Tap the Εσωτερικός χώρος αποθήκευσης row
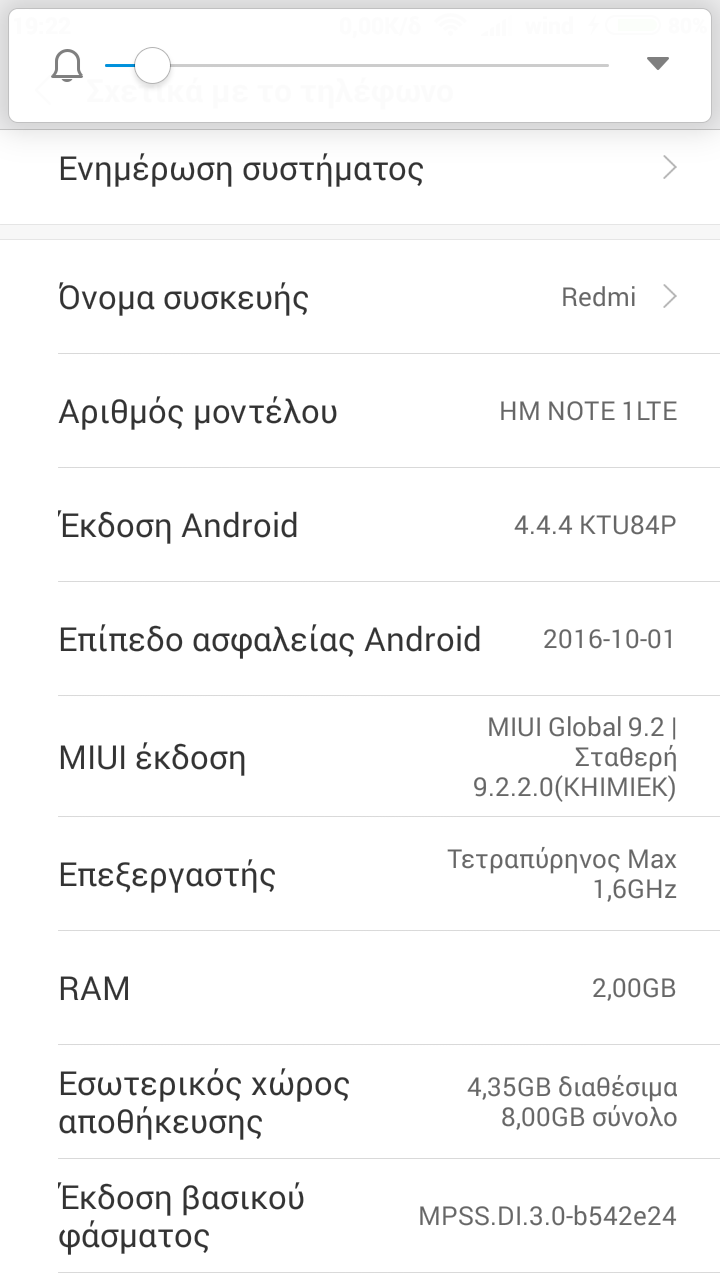This screenshot has height=1280, width=720. coord(360,1102)
